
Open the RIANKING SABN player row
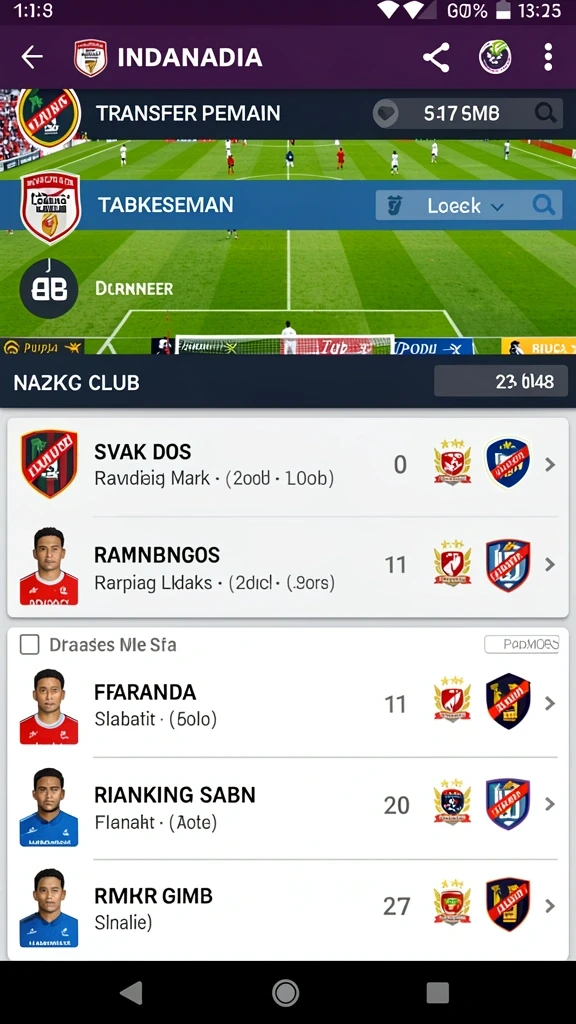(287, 807)
